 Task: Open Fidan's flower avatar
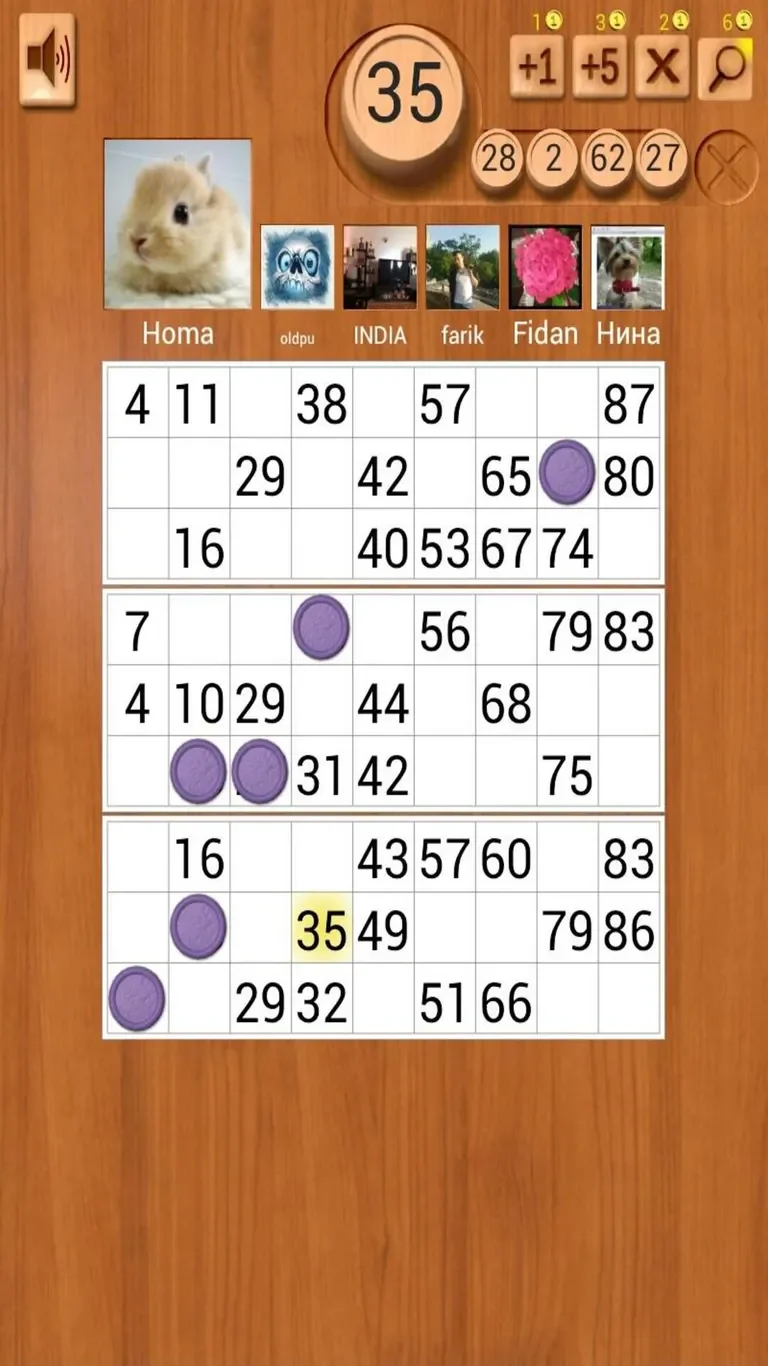tap(545, 267)
